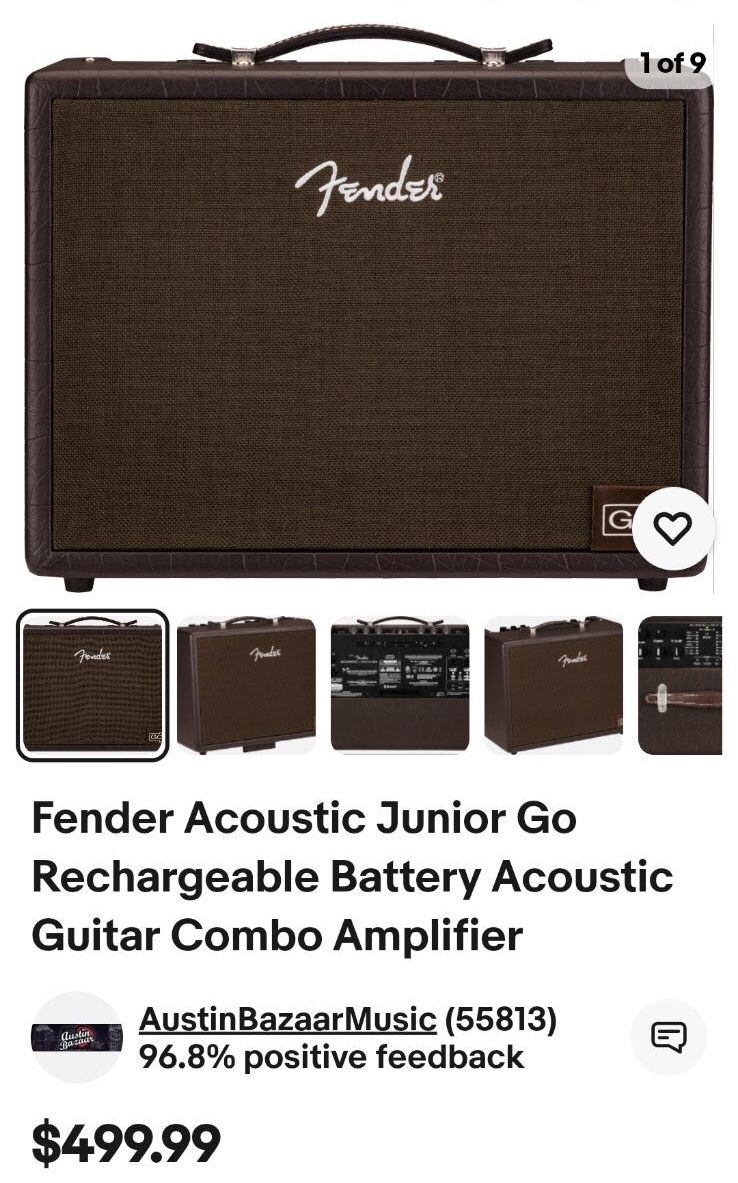Screen dimensions: 738x1183
Task: Open the main Fender amplifier product photo
Action: 368,310
